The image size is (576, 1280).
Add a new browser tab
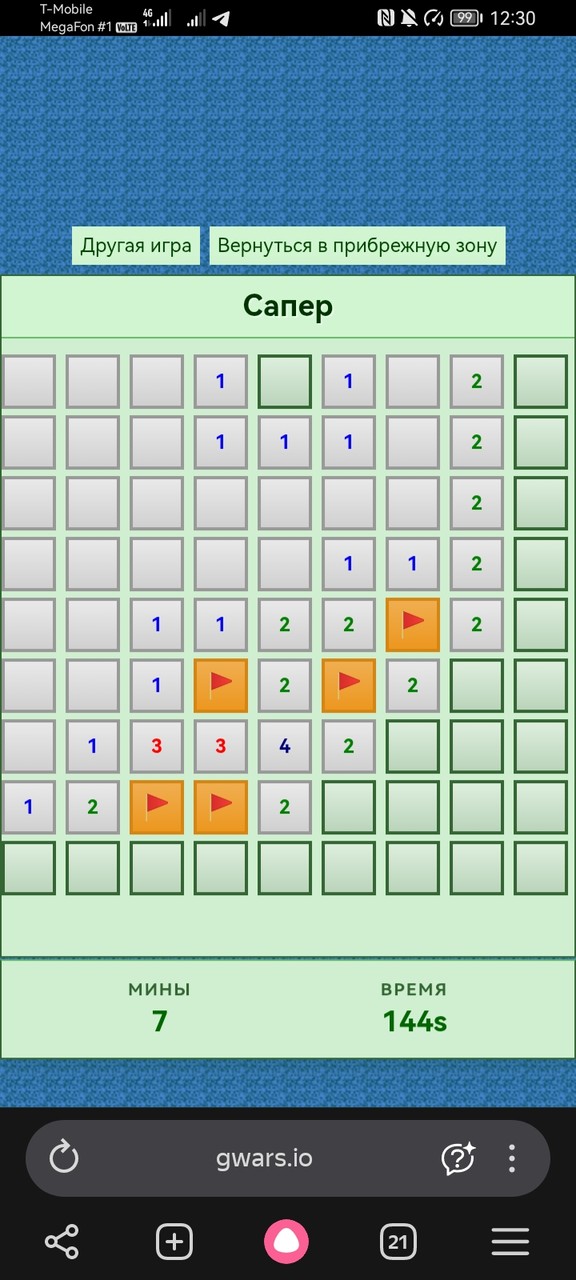174,1242
